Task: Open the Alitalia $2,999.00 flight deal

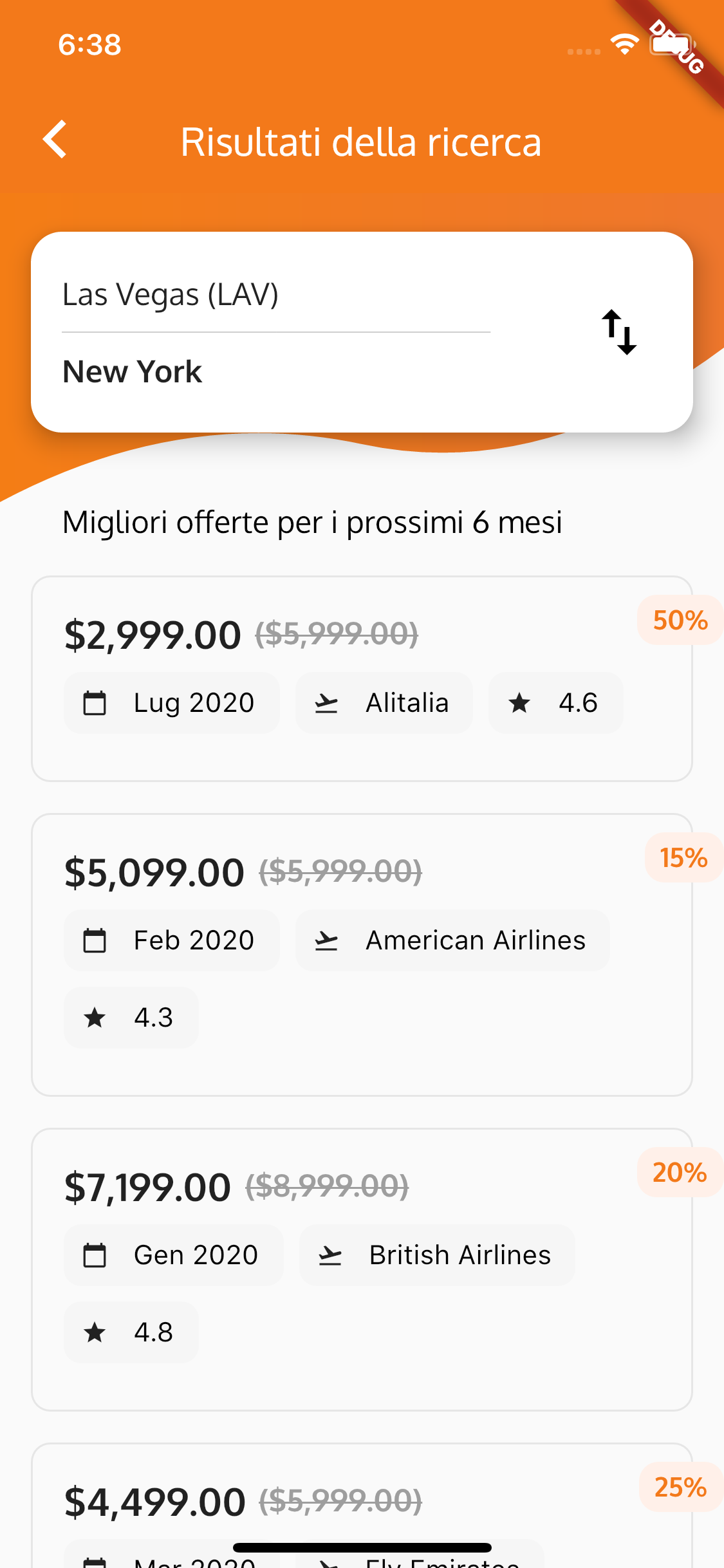Action: [x=361, y=678]
